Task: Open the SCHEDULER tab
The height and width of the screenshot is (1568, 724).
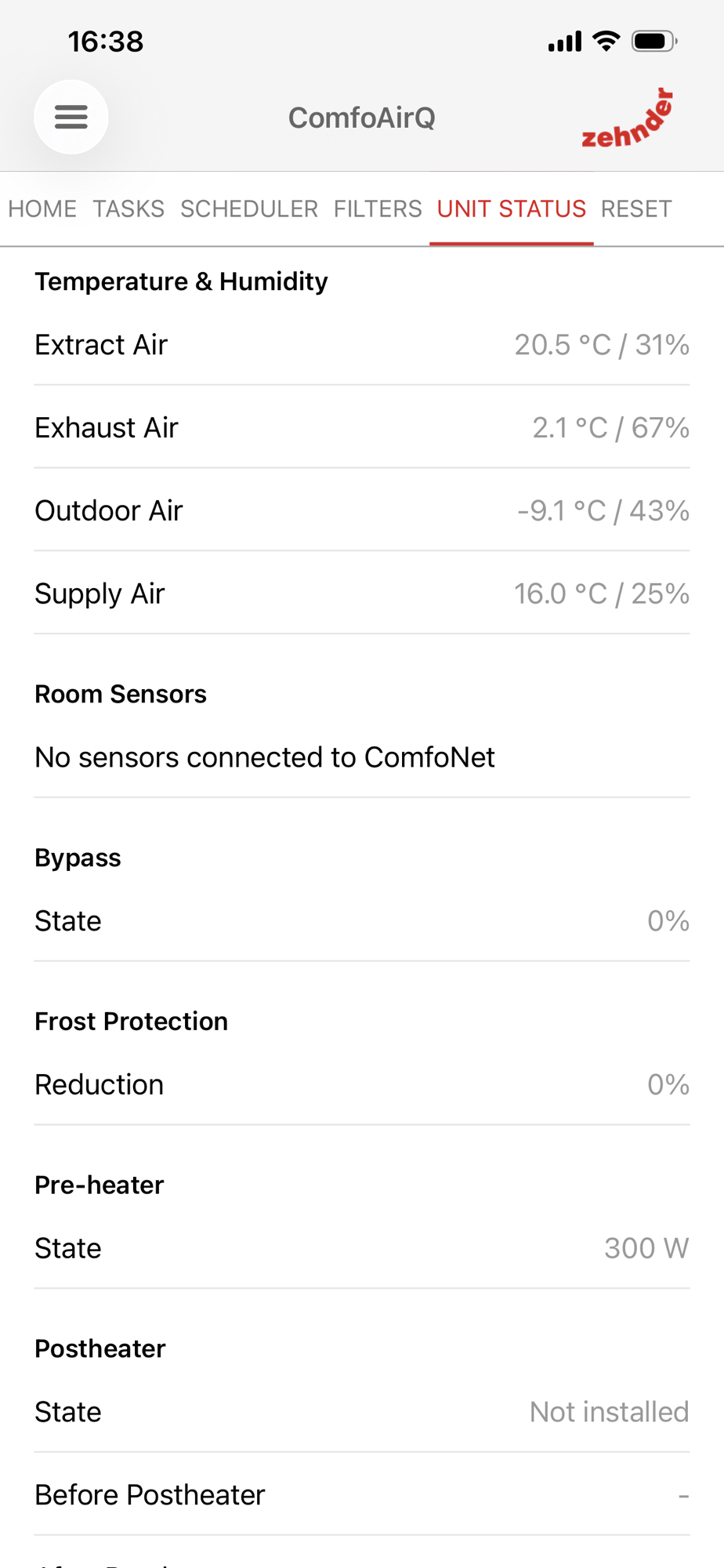Action: pyautogui.click(x=249, y=209)
